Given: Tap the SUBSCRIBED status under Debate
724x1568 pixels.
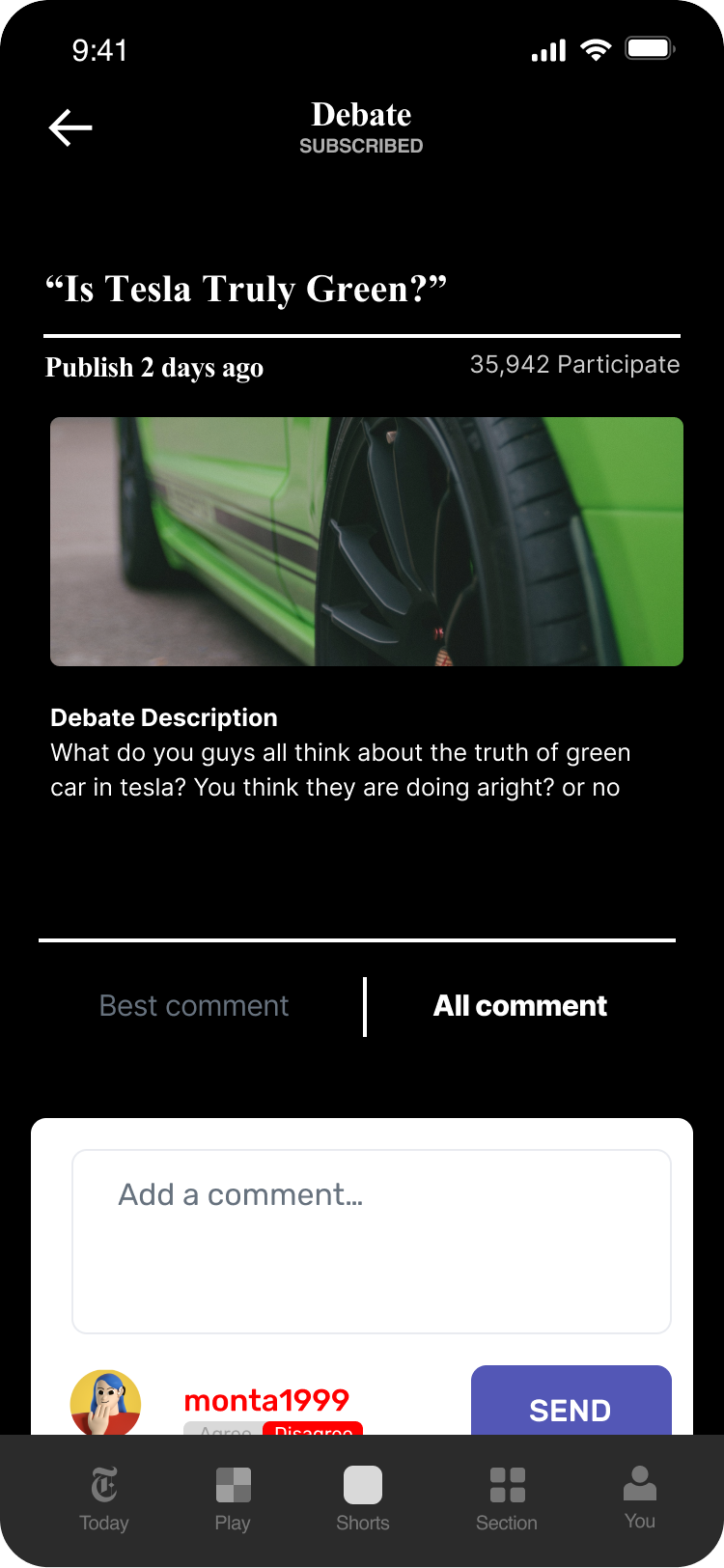Looking at the screenshot, I should click(361, 146).
